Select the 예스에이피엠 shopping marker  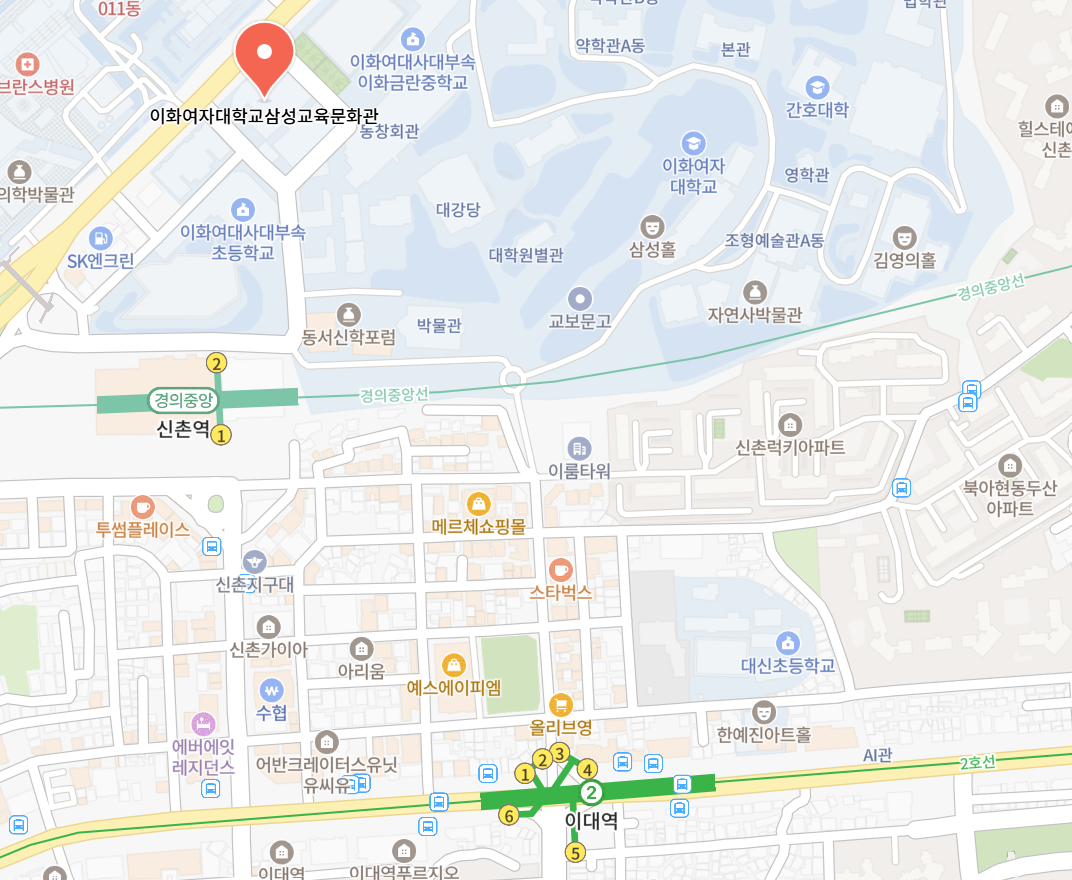(x=454, y=665)
